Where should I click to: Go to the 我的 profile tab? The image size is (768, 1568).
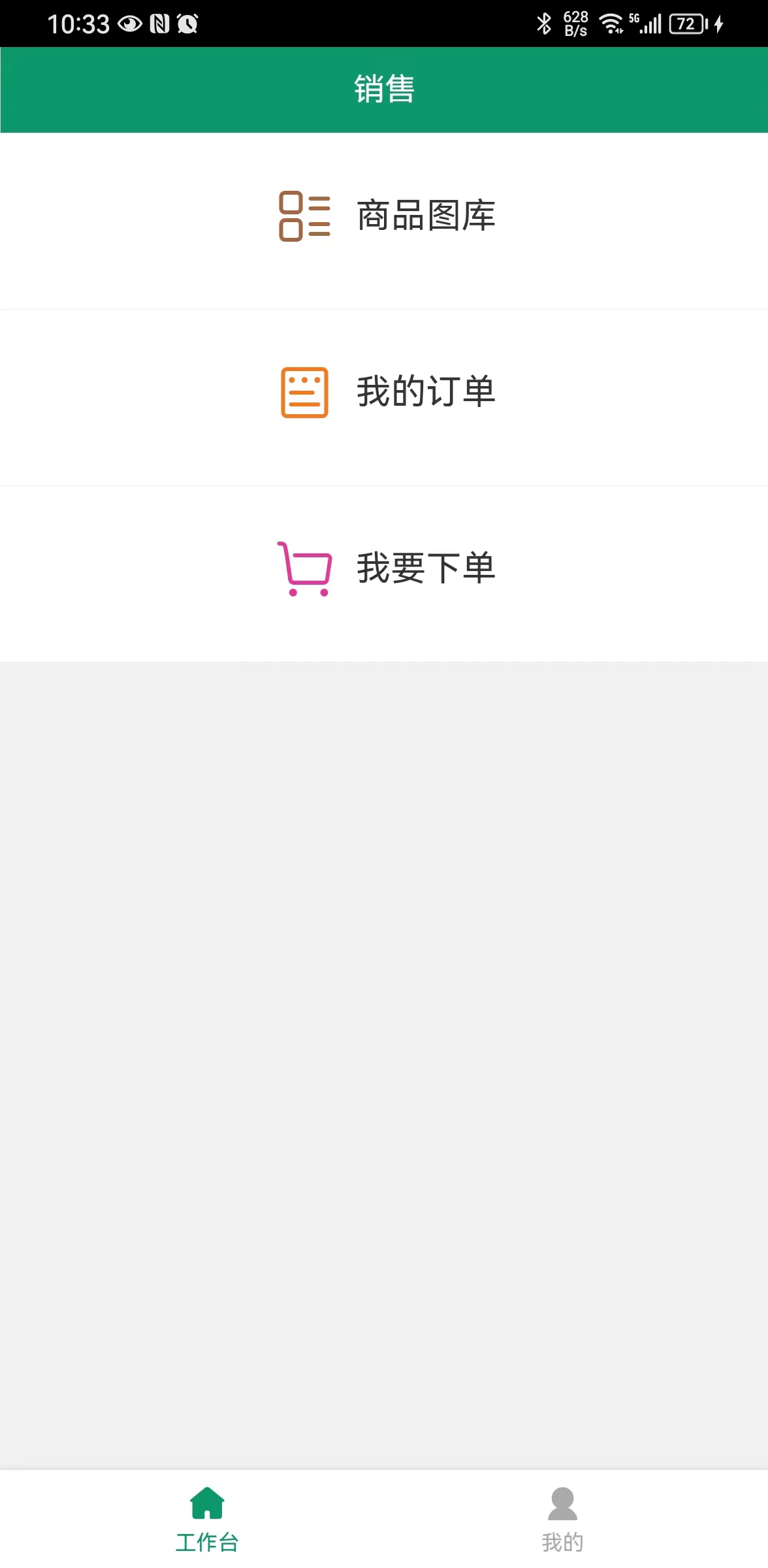point(562,1520)
